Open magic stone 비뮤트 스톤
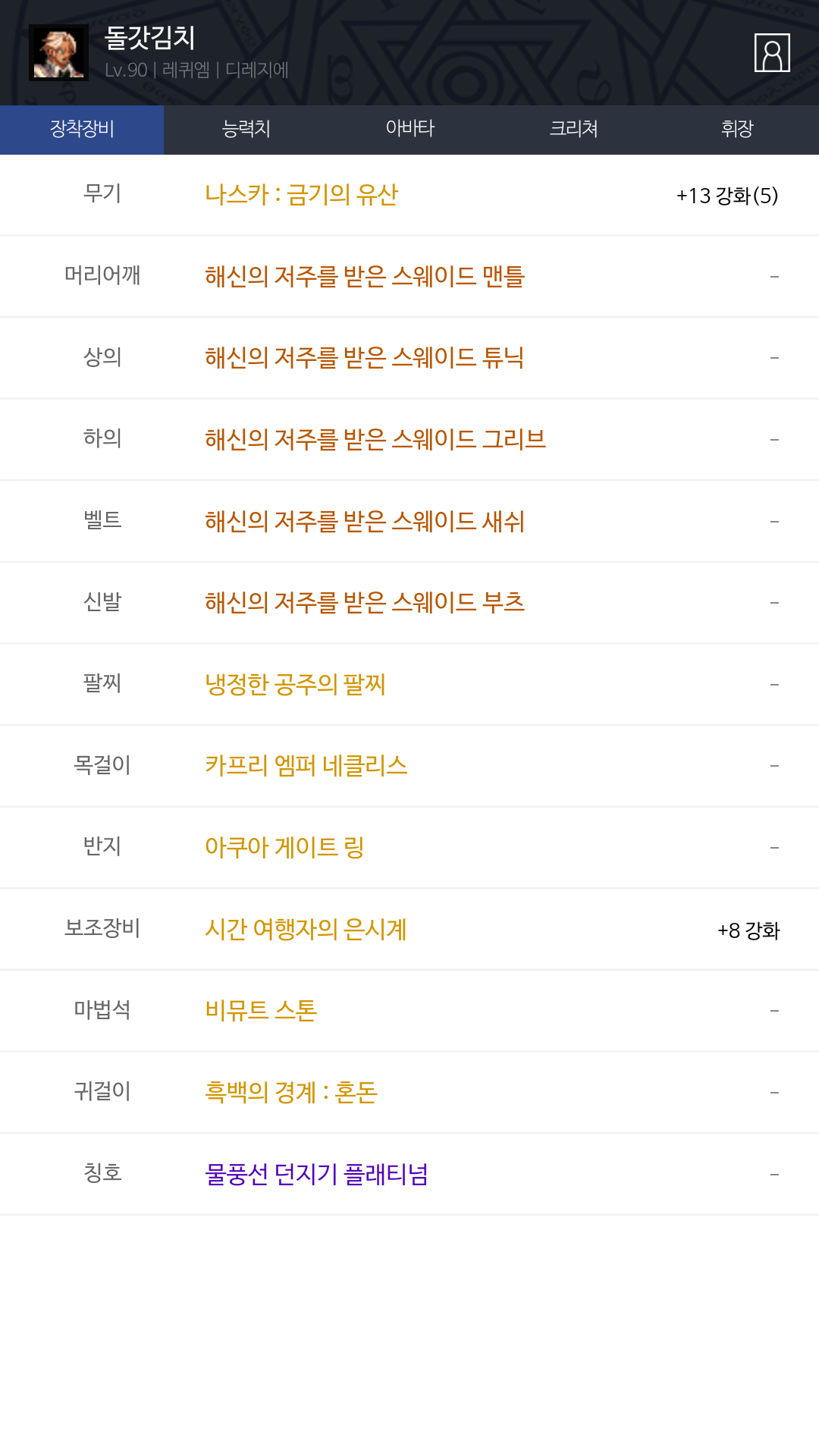The image size is (819, 1456). click(261, 1010)
